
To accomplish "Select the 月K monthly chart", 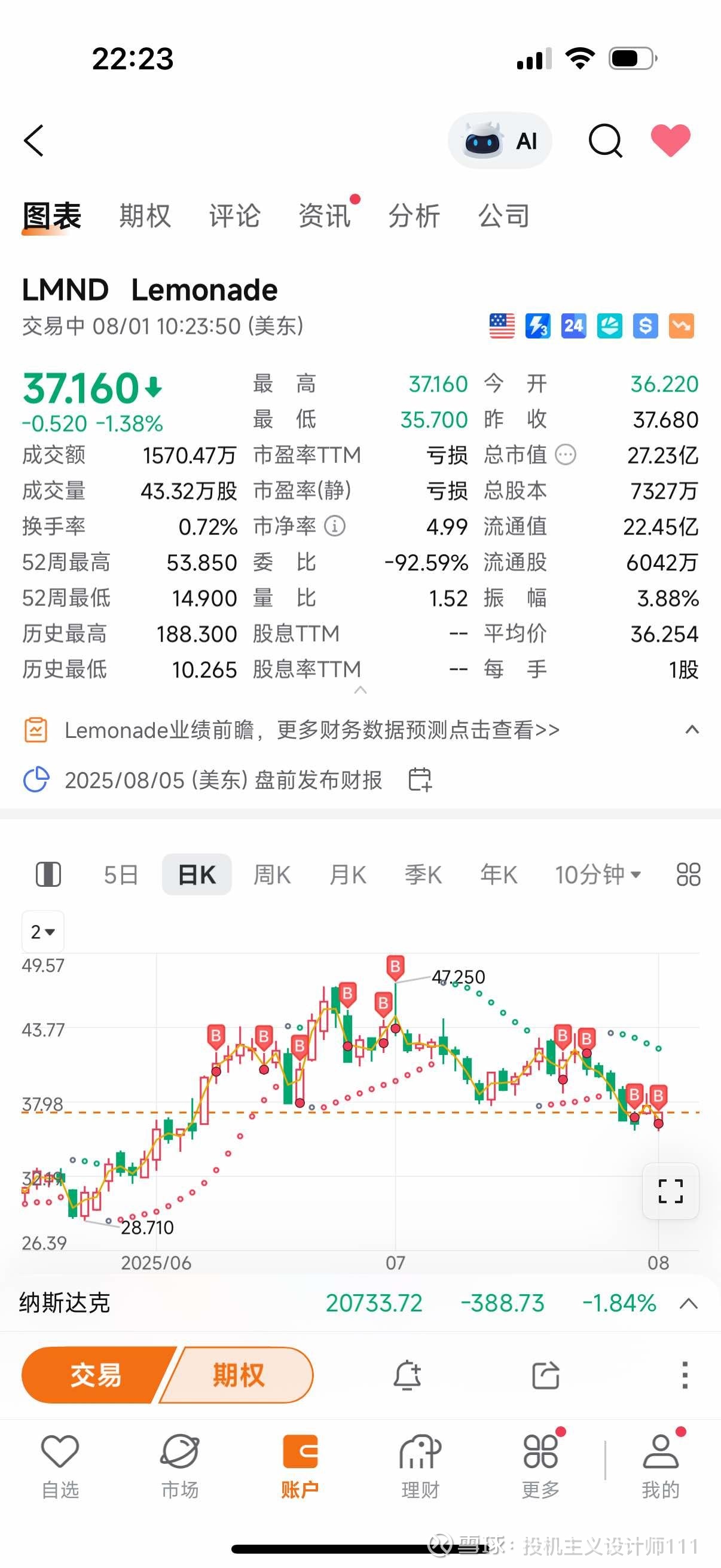I will point(347,875).
